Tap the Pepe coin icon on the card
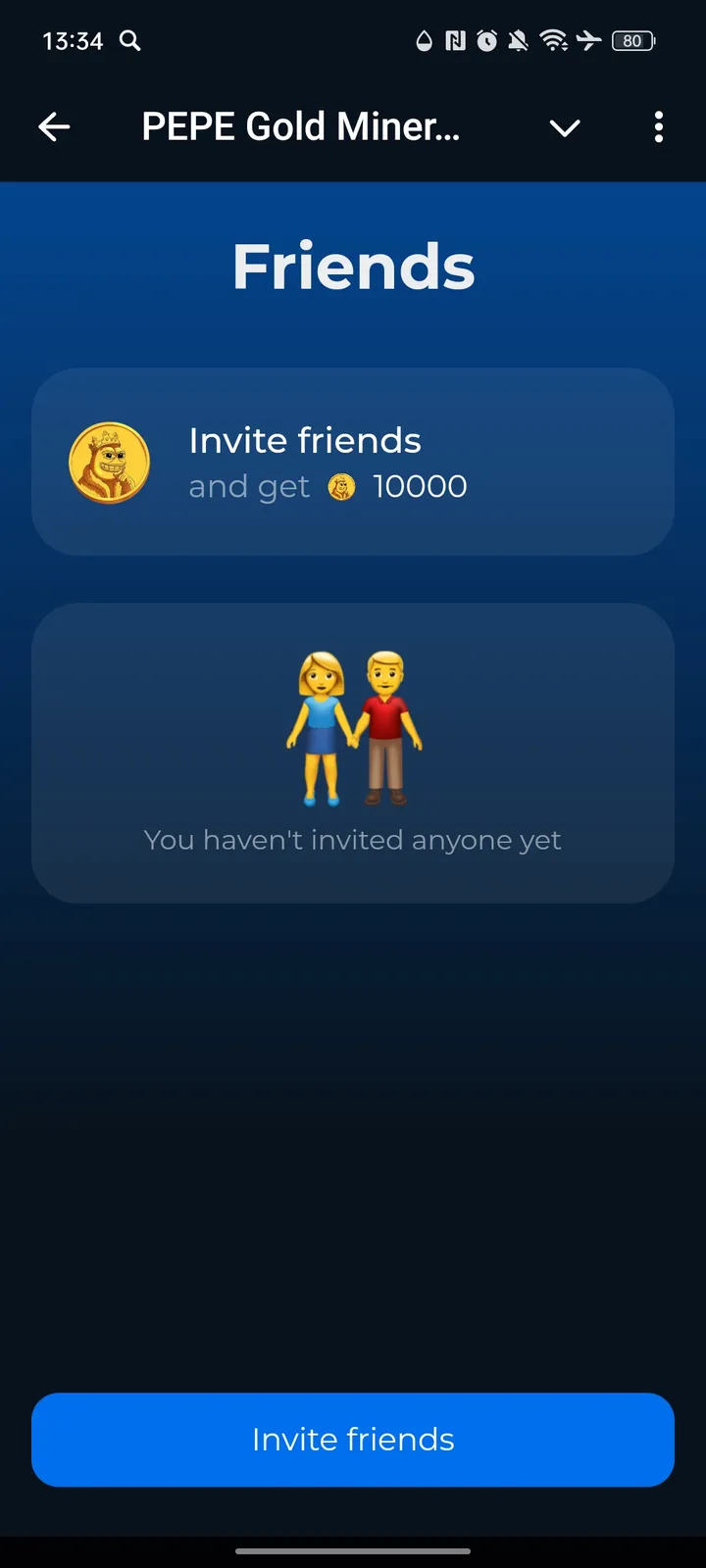The height and width of the screenshot is (1568, 706). [x=109, y=462]
